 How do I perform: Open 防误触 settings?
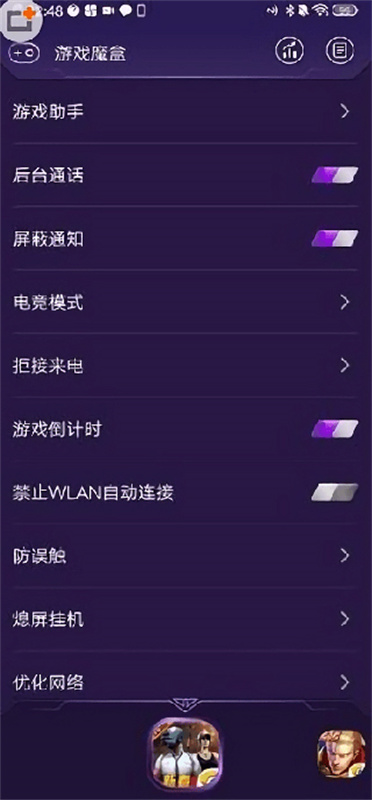[186, 556]
